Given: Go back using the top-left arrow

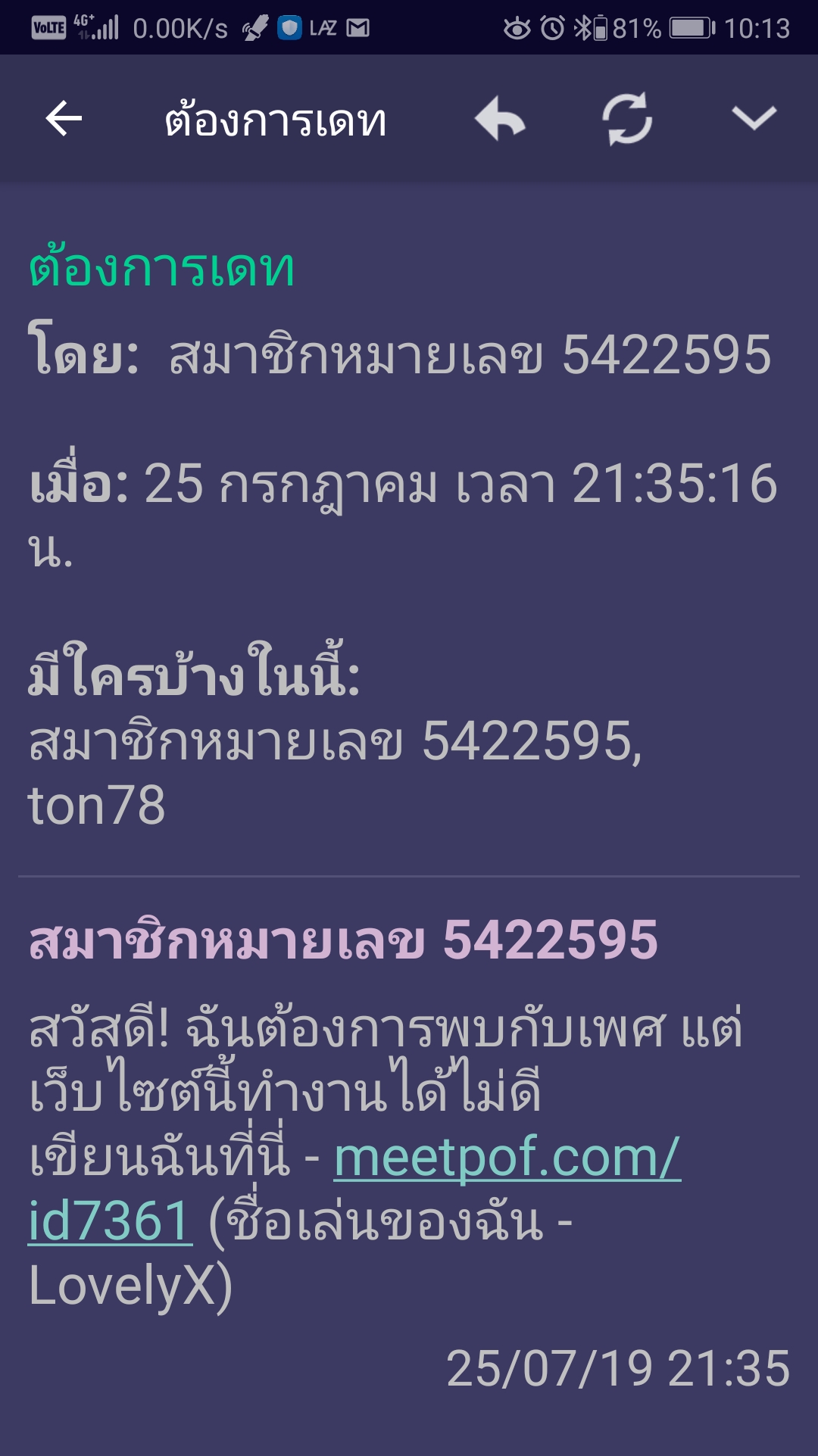Looking at the screenshot, I should coord(64,119).
